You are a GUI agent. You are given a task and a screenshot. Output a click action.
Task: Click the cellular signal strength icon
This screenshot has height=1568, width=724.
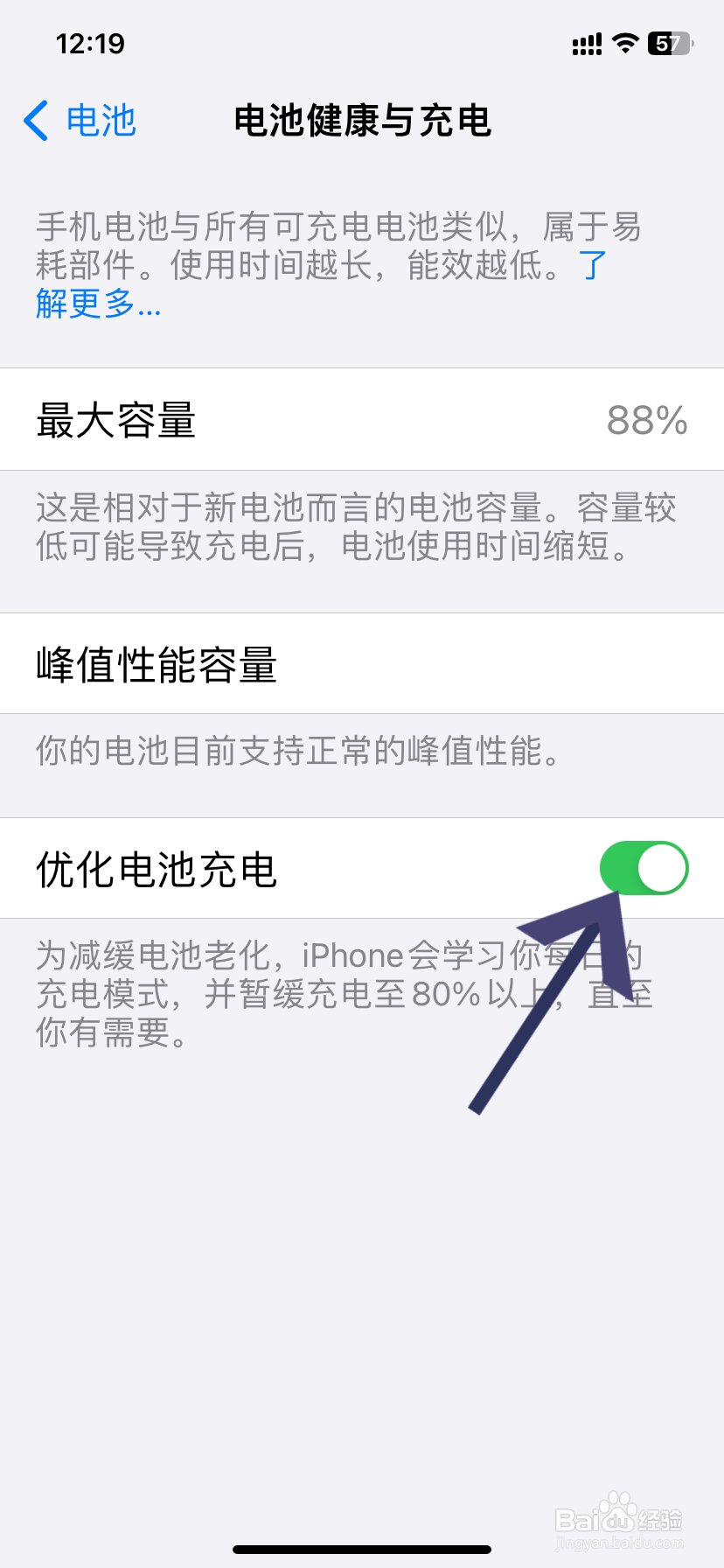pos(588,44)
